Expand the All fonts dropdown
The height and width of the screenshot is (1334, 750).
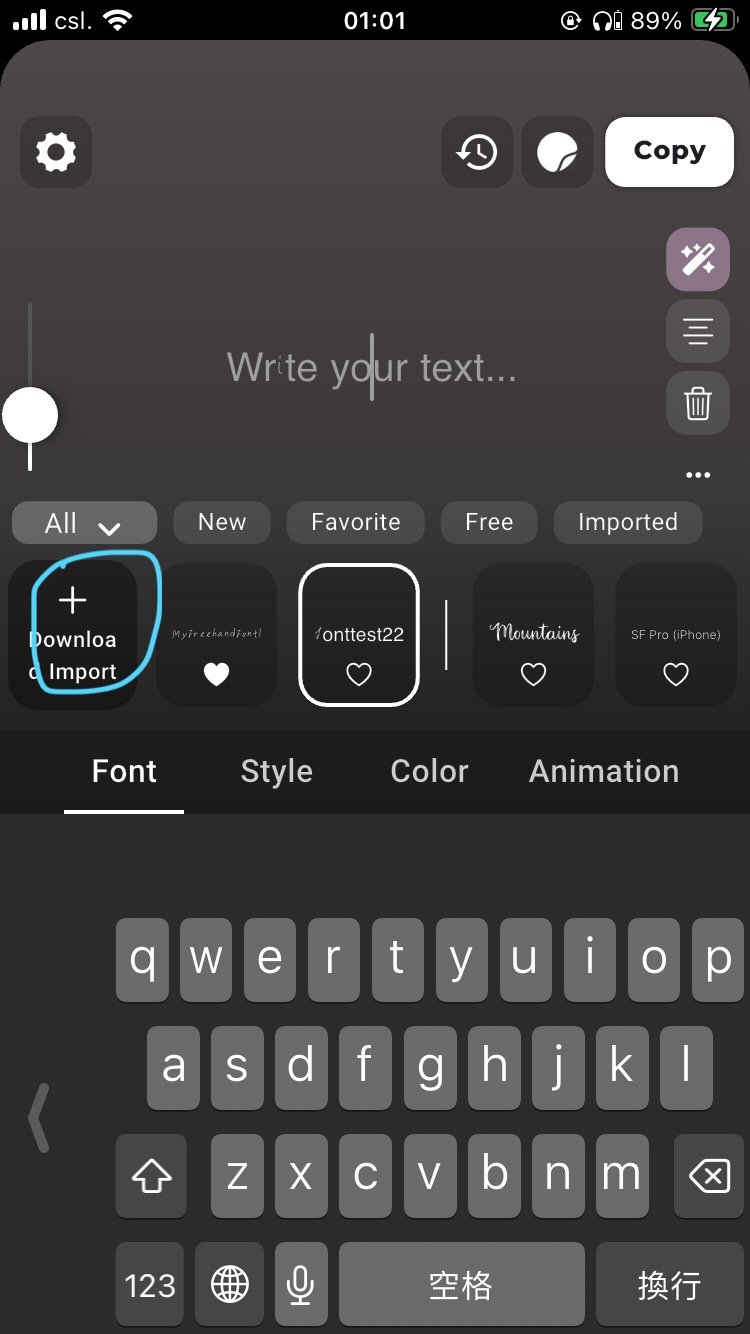pos(84,523)
